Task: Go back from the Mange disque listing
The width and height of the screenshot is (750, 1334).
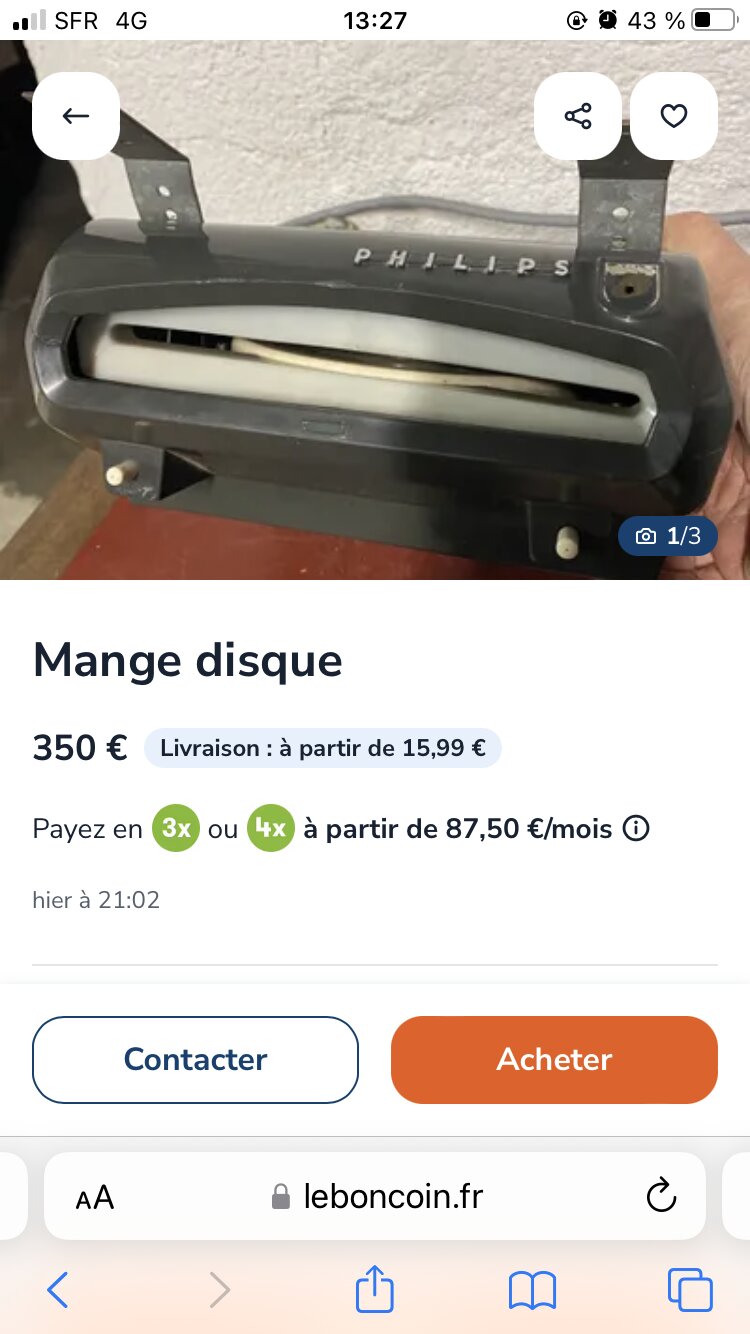Action: click(x=76, y=116)
